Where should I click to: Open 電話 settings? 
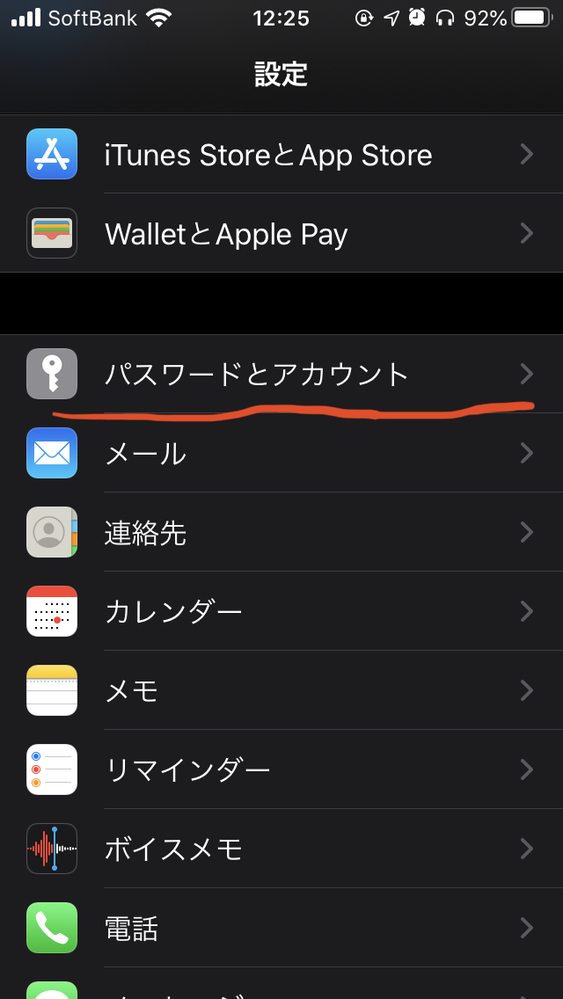(x=282, y=927)
